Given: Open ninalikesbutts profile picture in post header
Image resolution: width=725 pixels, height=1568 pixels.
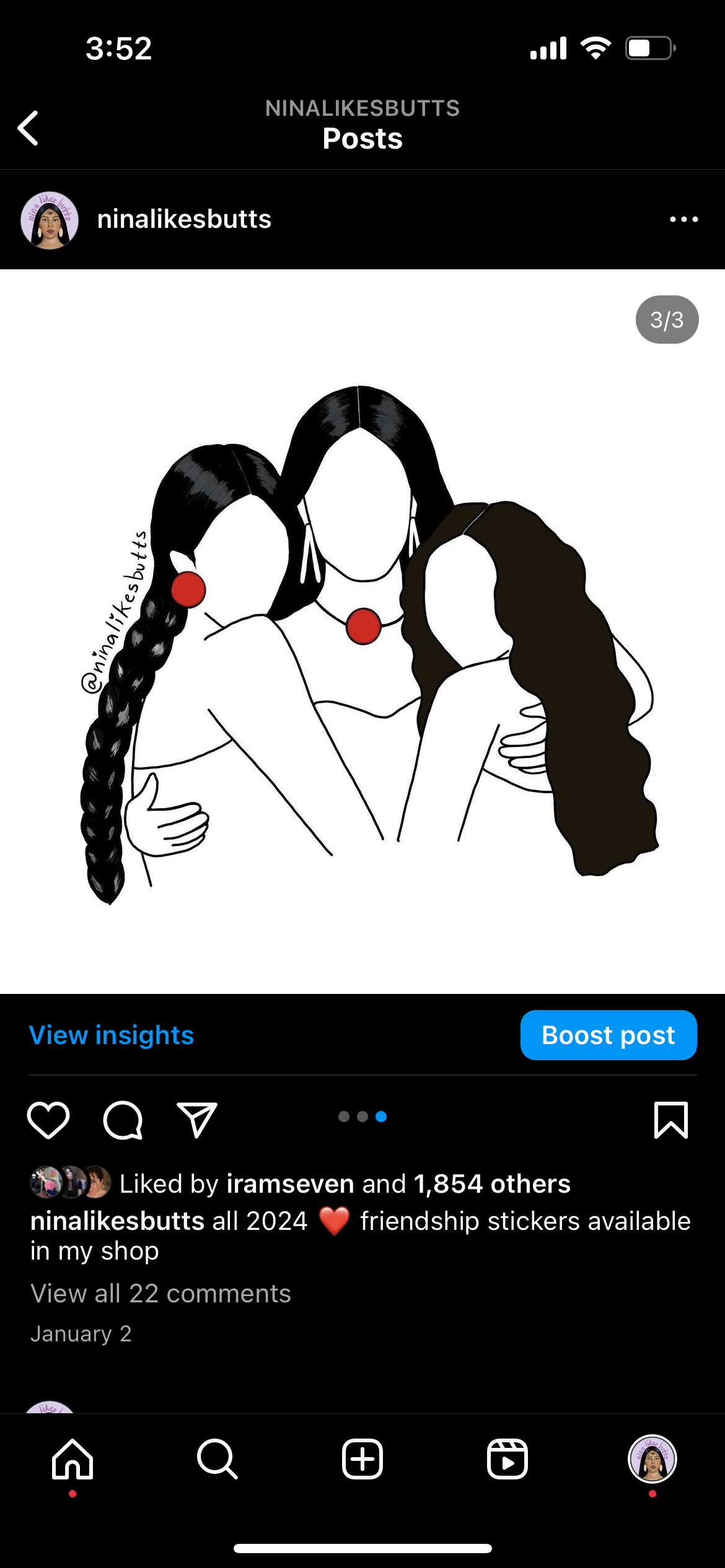Looking at the screenshot, I should (x=50, y=220).
